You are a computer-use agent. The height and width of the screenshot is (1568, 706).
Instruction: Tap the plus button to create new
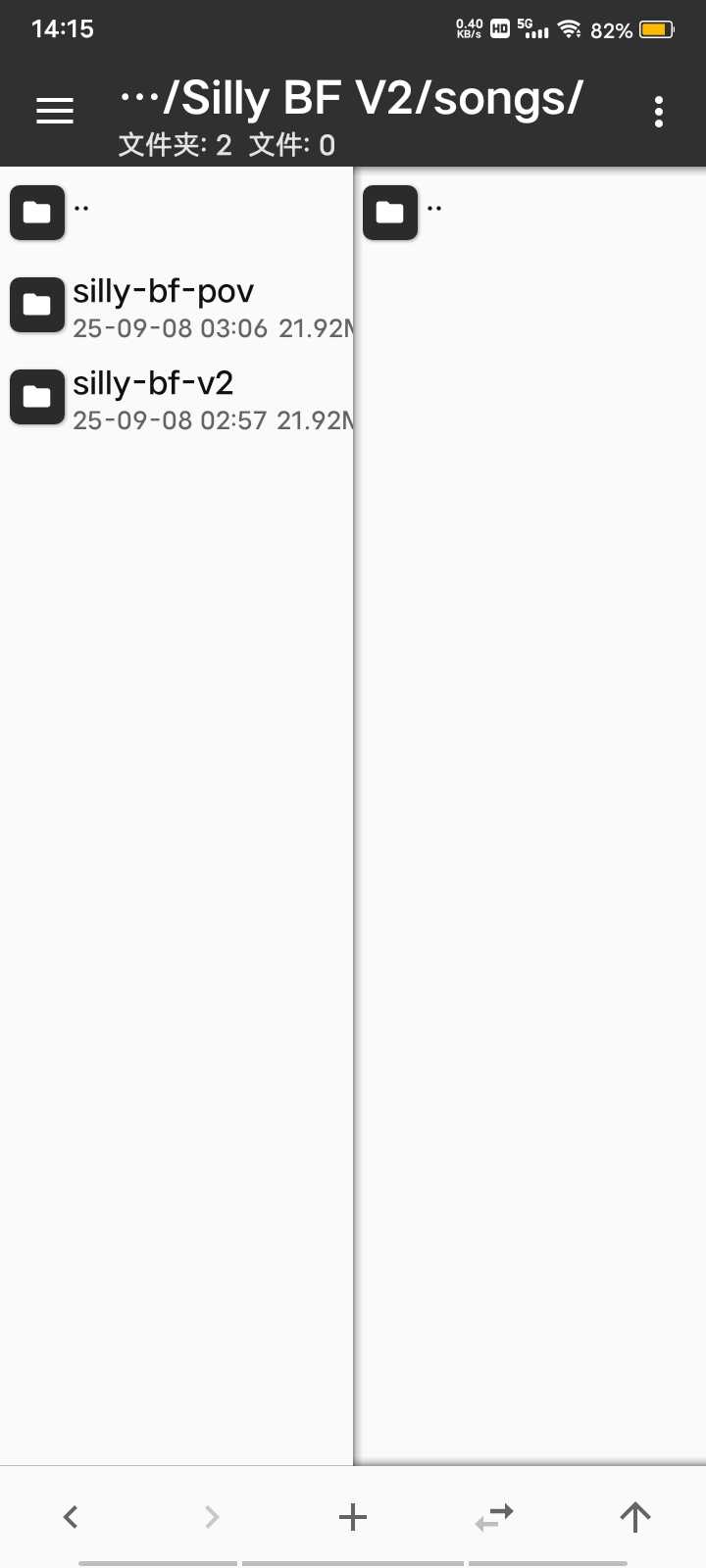tap(353, 1517)
